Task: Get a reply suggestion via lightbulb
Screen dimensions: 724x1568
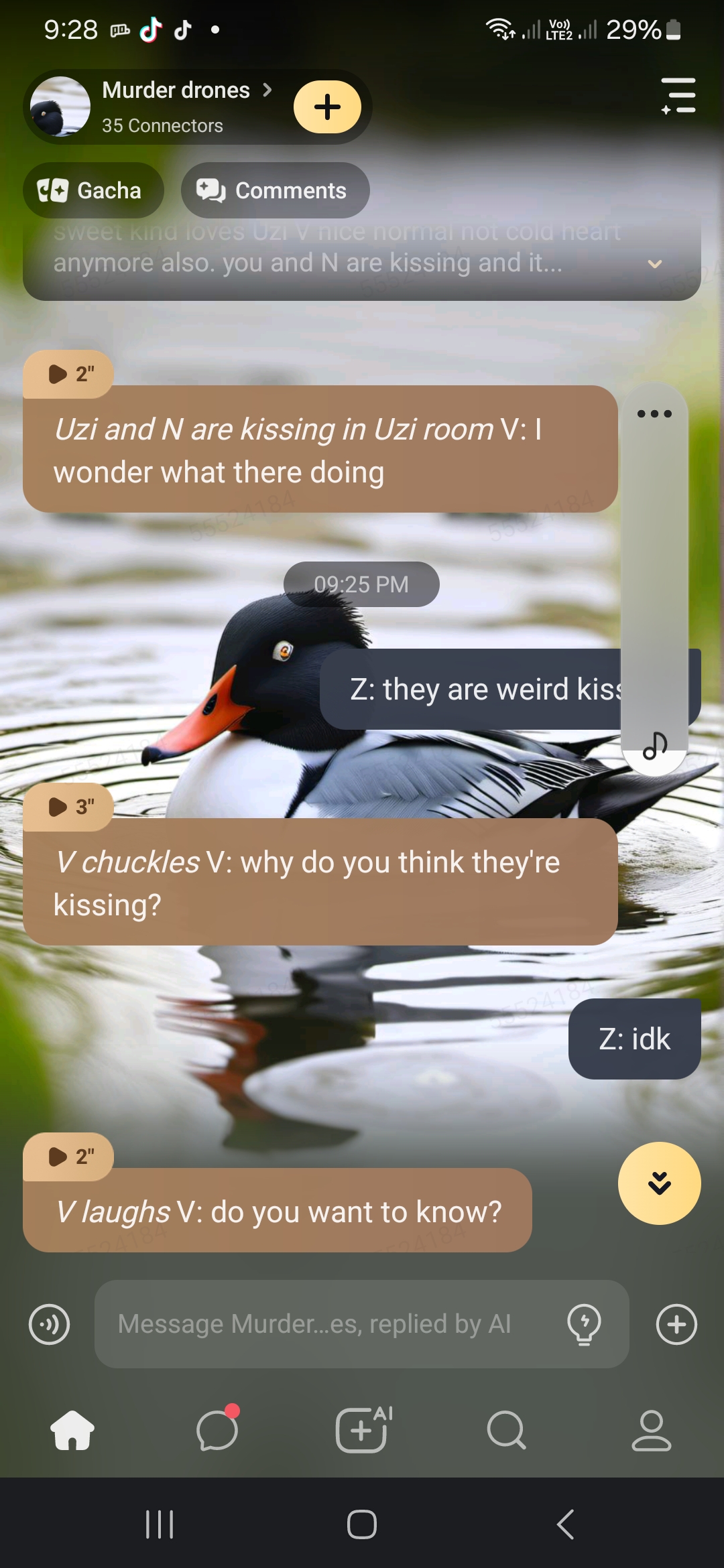Action: tap(584, 1325)
